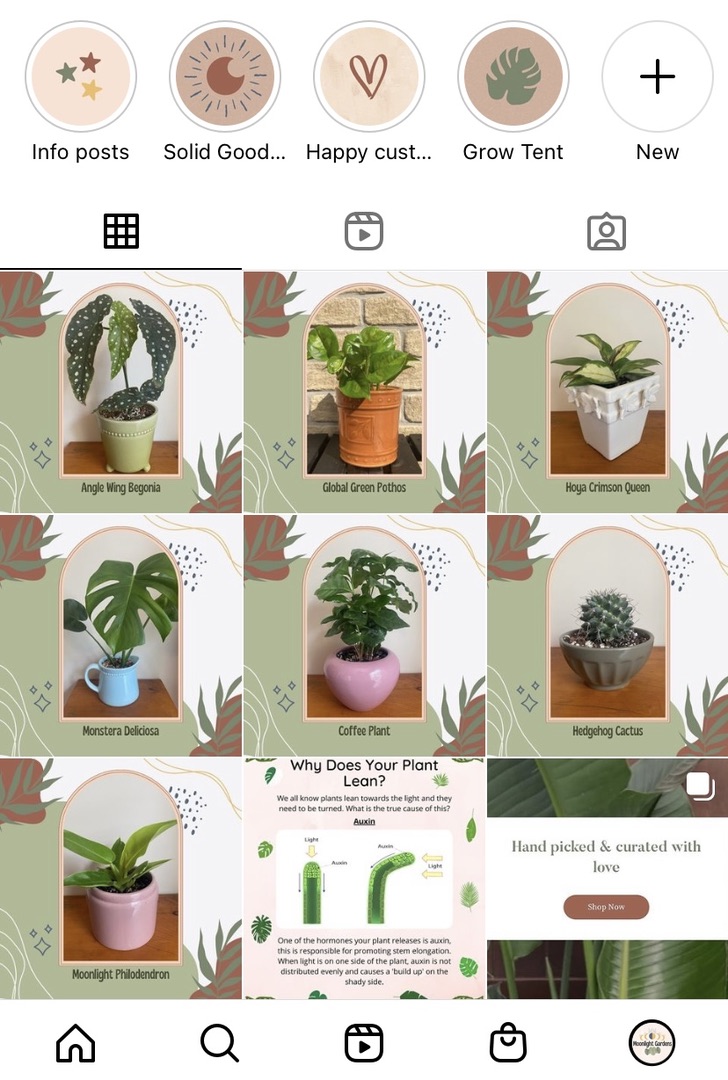Open the Solid Good highlight
Image resolution: width=728 pixels, height=1080 pixels.
tap(225, 77)
